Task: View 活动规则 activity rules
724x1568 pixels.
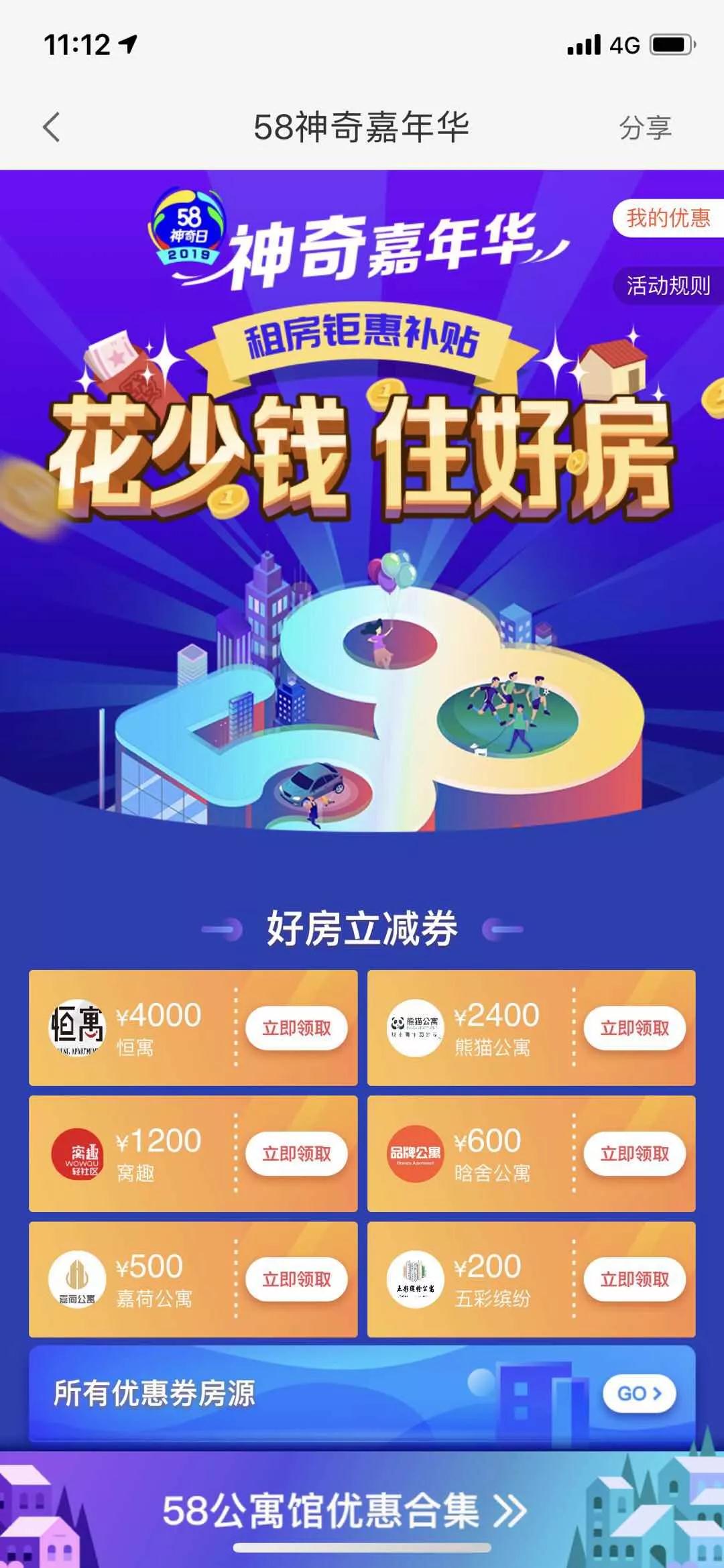Action: coord(668,286)
